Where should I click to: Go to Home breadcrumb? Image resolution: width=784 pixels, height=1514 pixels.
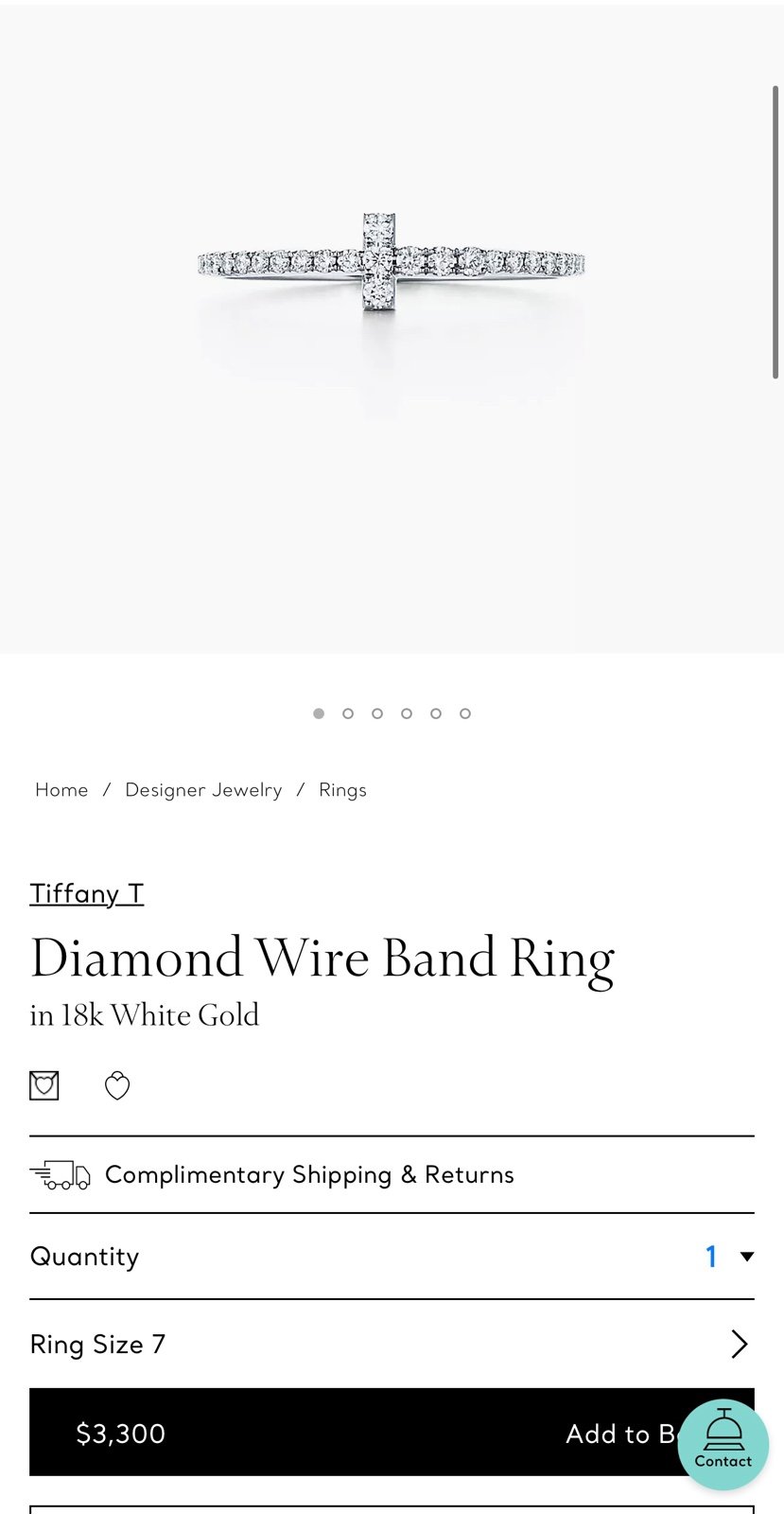61,790
